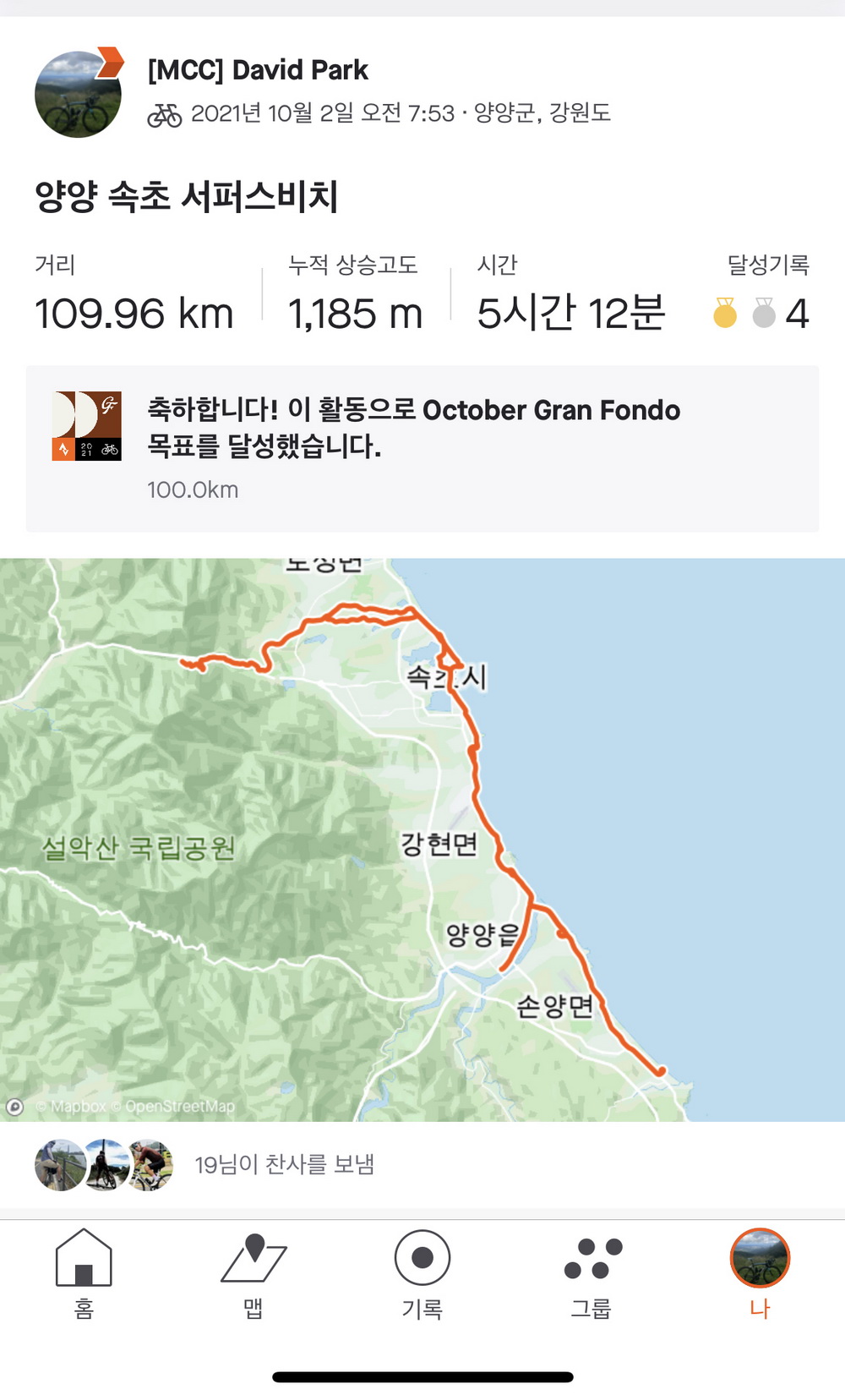
Task: Go to the 나 profile tab
Action: pos(760,1272)
